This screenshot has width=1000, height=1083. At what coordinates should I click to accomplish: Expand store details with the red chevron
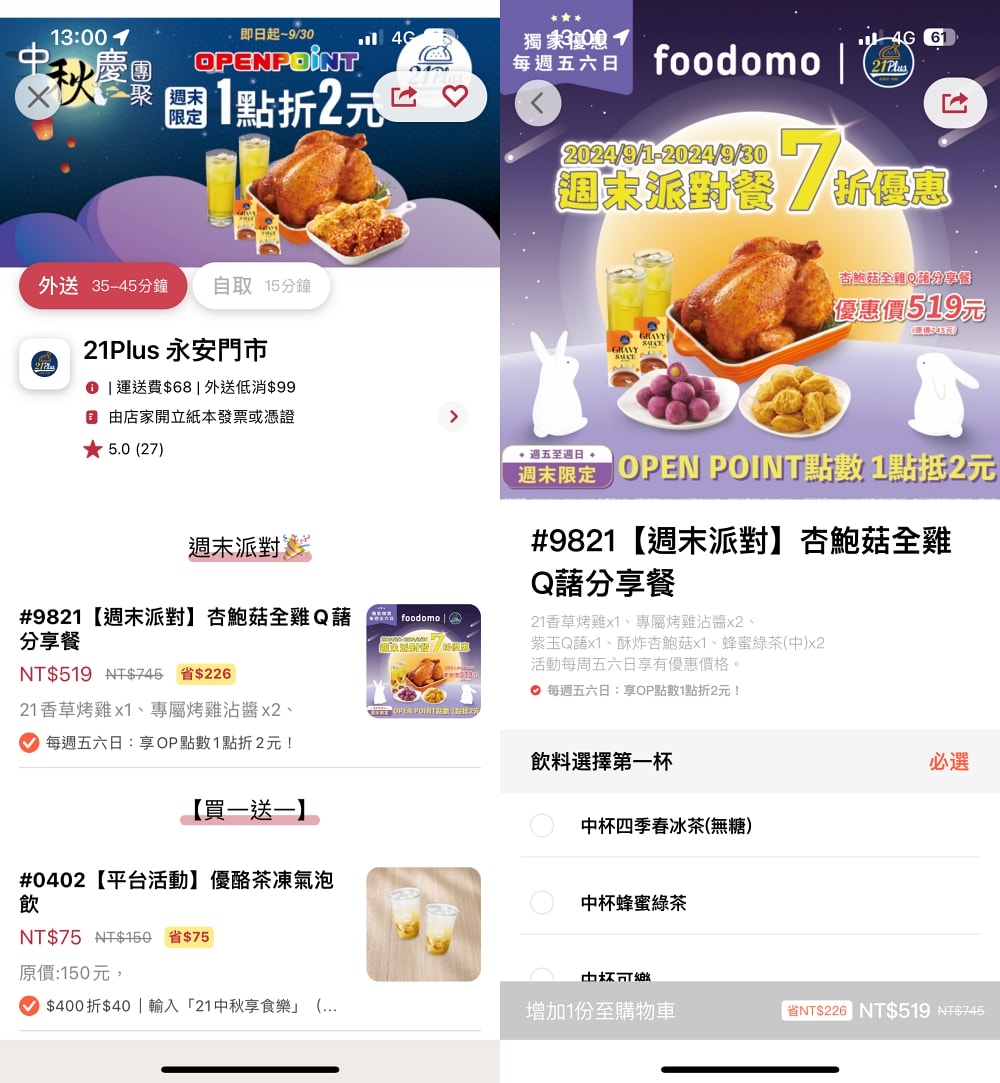pos(453,416)
